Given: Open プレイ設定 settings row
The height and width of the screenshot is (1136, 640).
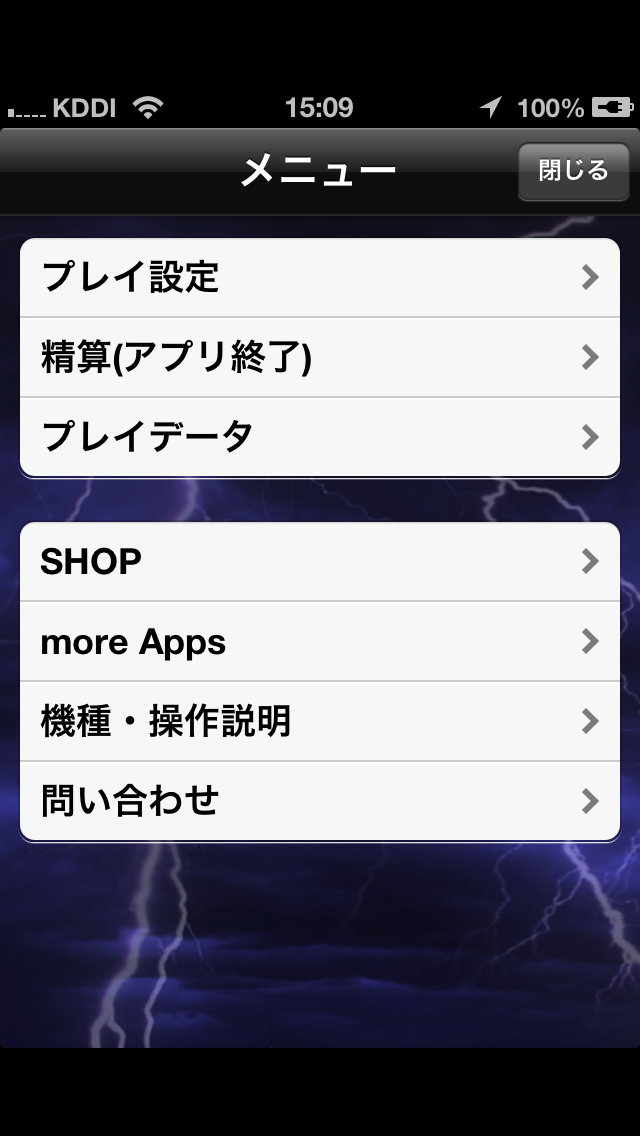Looking at the screenshot, I should tap(320, 278).
